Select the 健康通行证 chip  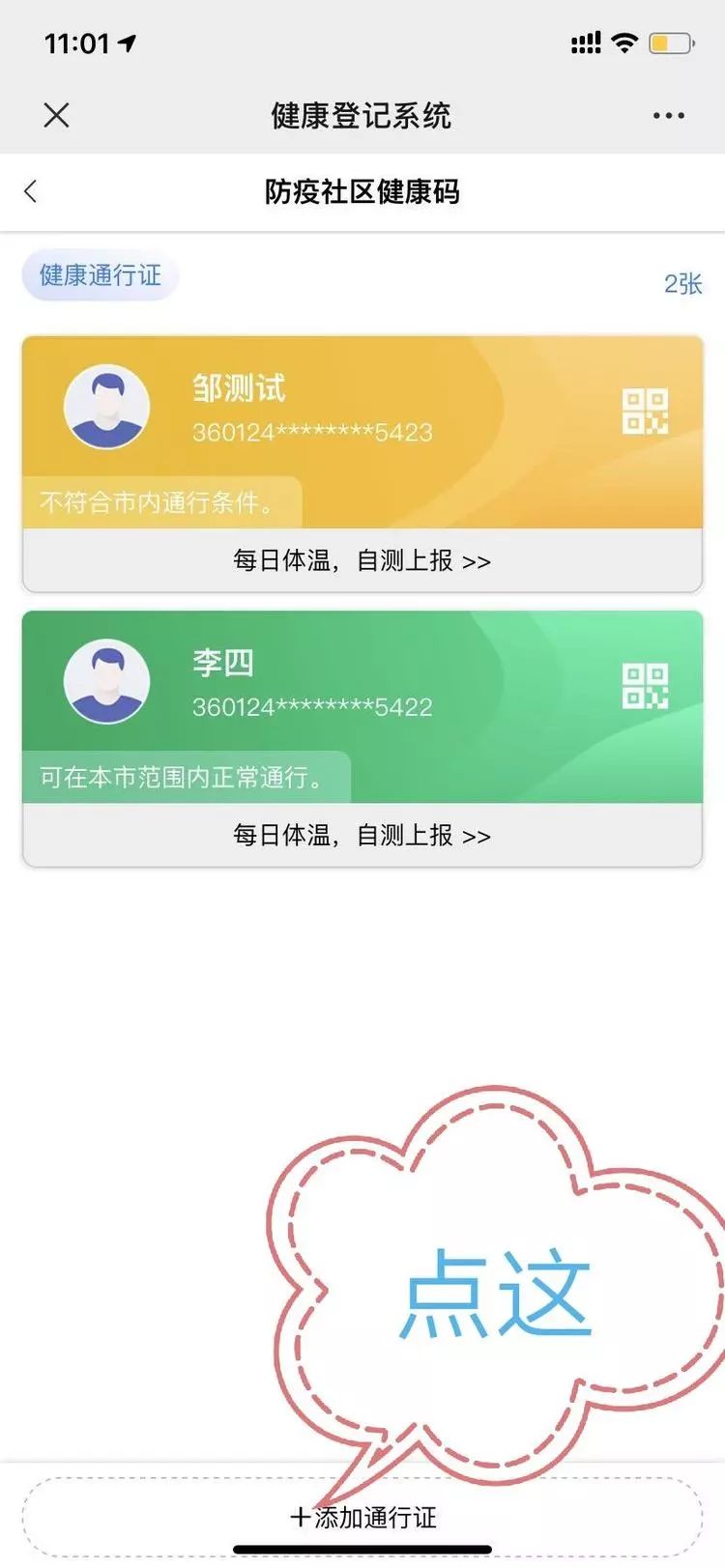(101, 275)
